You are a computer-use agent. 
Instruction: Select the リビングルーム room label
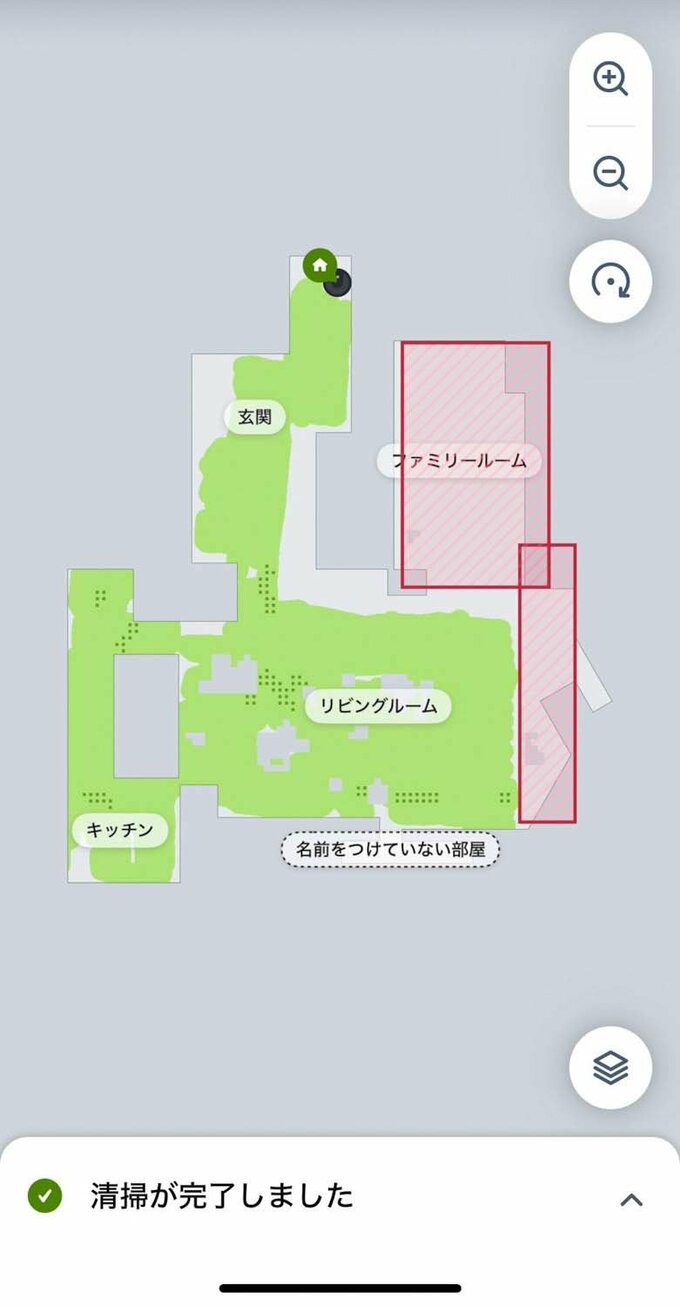point(378,706)
